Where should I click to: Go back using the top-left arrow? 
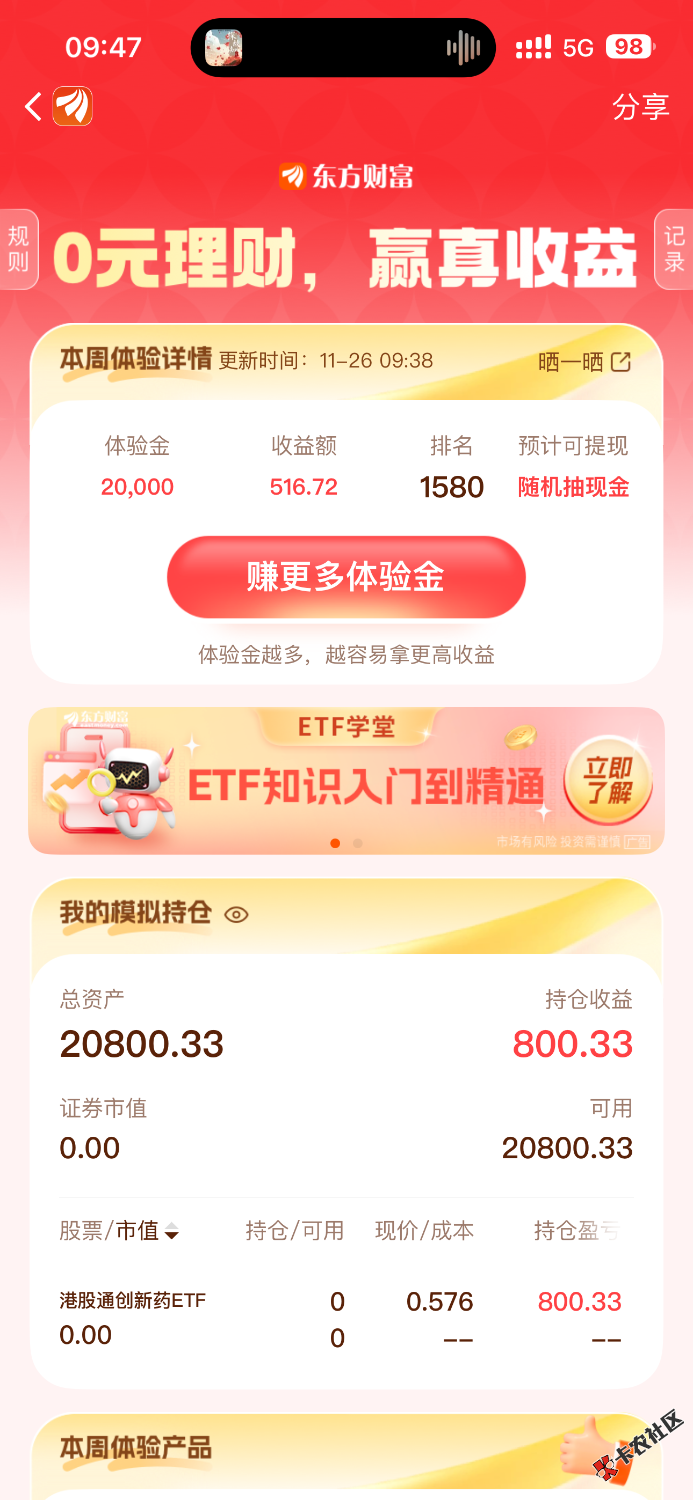tap(34, 106)
